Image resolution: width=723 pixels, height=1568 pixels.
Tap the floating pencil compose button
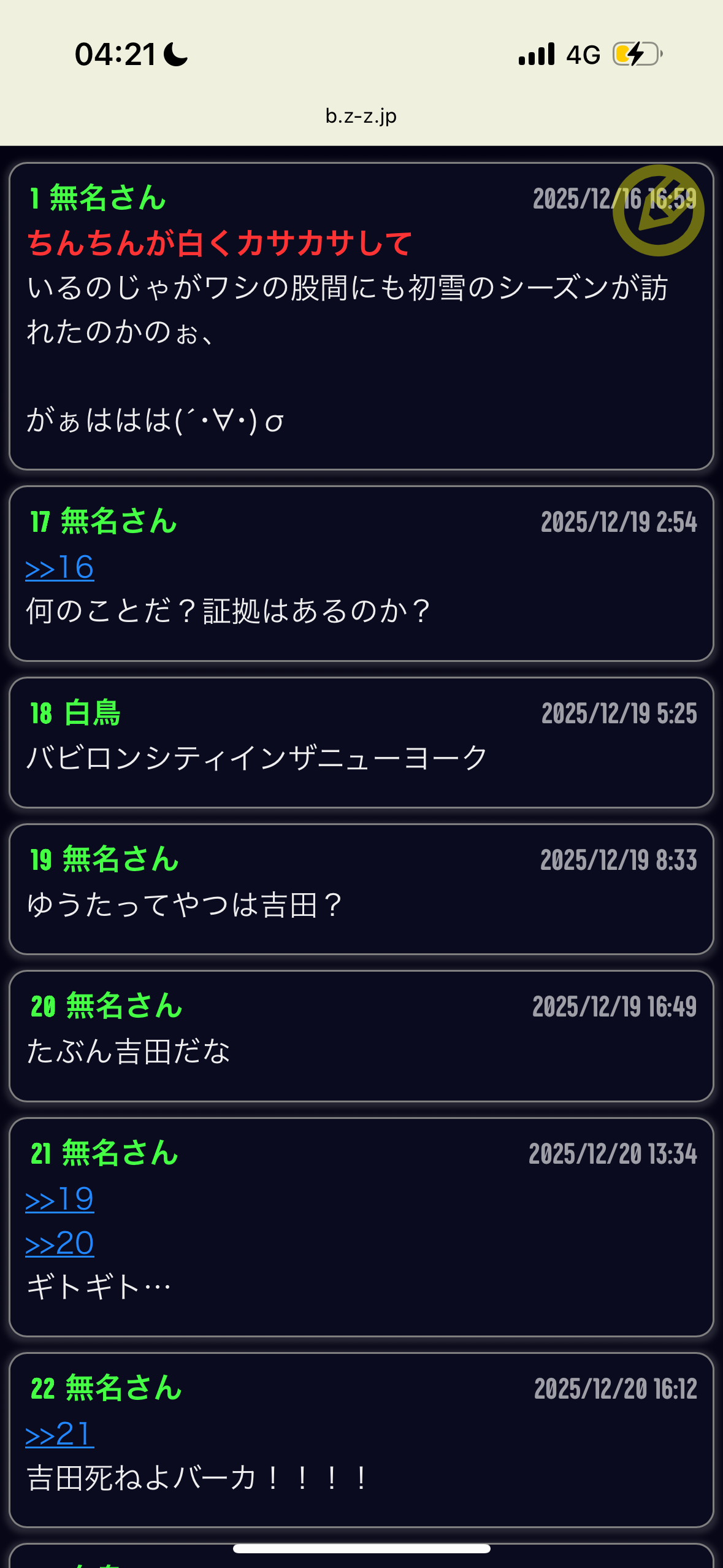coord(658,210)
